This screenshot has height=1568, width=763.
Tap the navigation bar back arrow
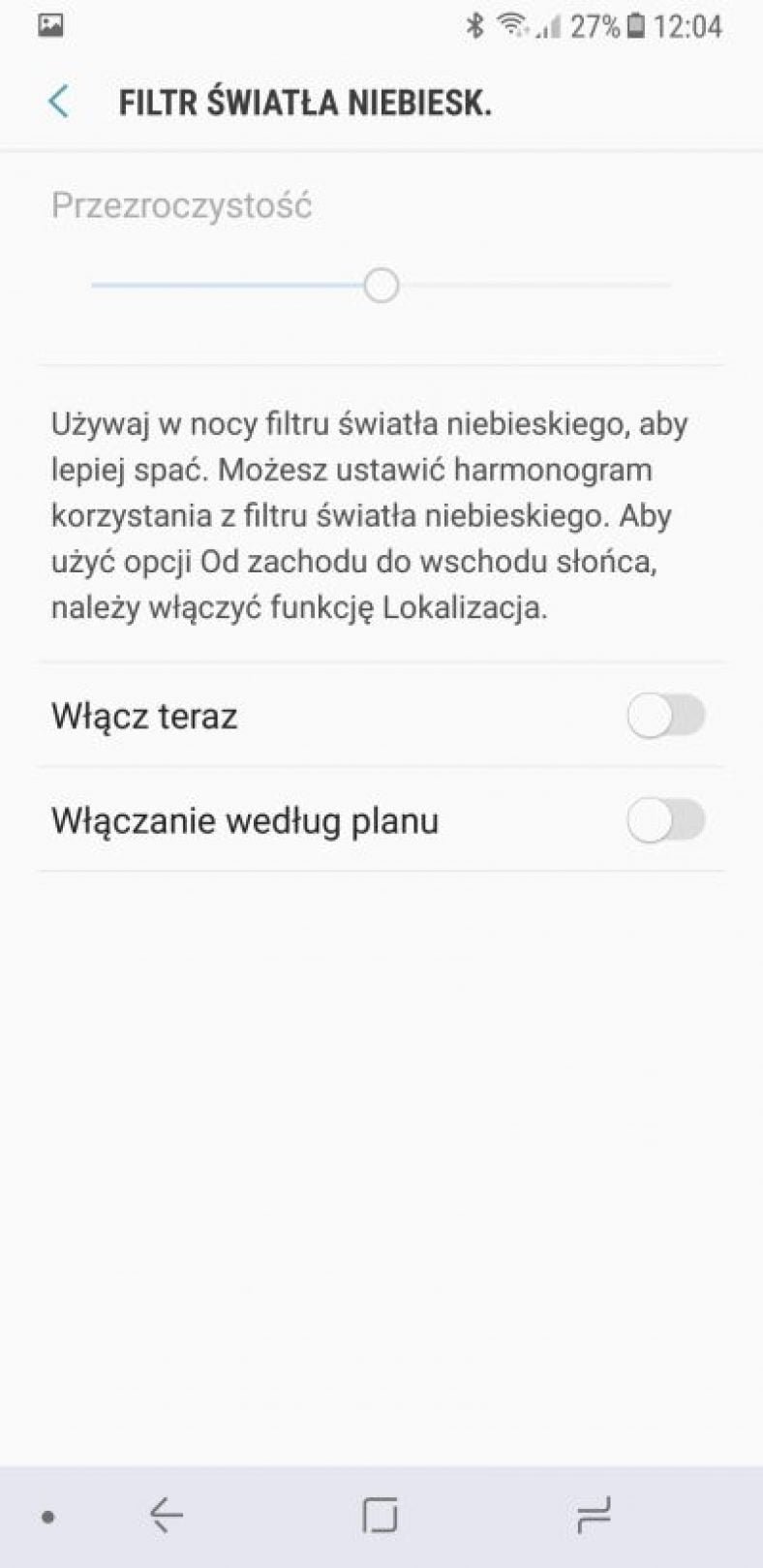167,1515
